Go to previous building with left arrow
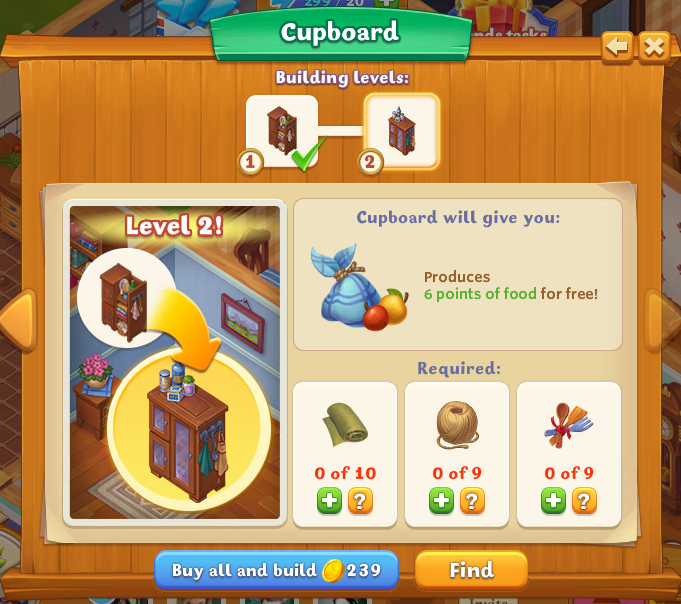 pyautogui.click(x=17, y=321)
